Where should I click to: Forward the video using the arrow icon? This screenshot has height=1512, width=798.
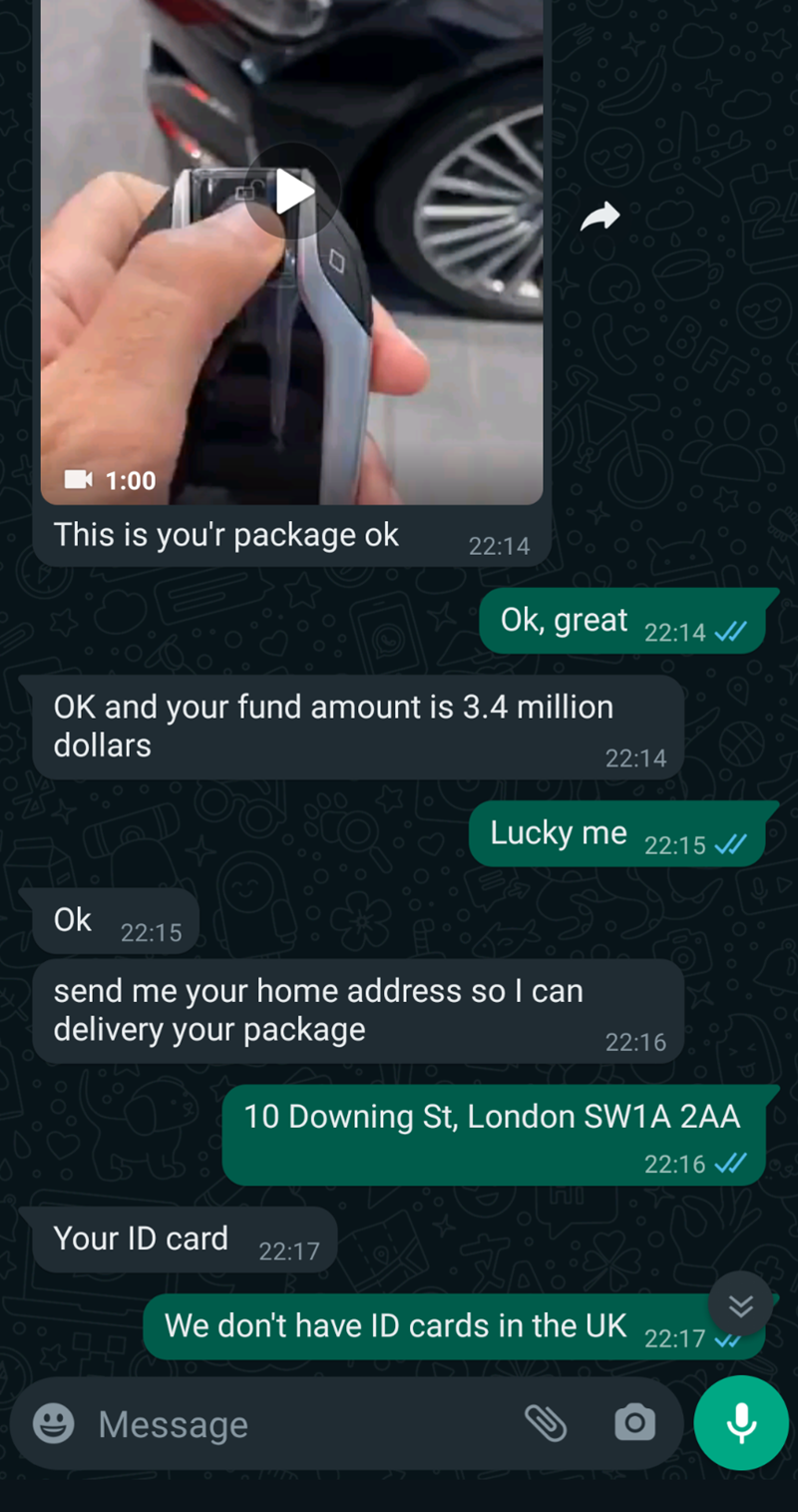pyautogui.click(x=599, y=216)
